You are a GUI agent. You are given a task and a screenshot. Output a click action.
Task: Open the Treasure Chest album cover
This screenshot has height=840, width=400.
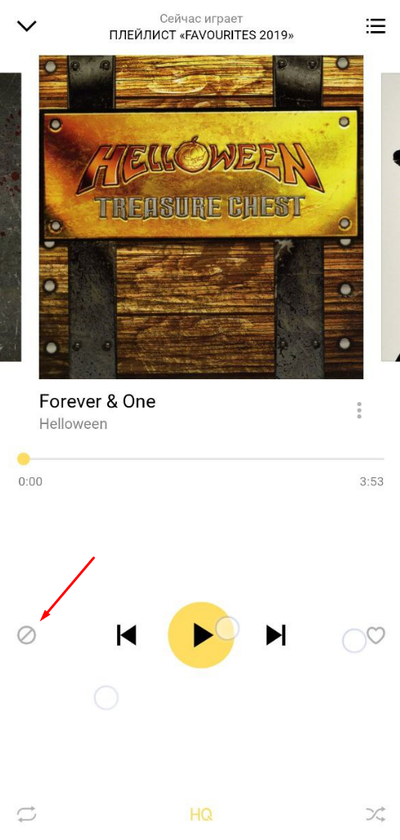point(201,217)
